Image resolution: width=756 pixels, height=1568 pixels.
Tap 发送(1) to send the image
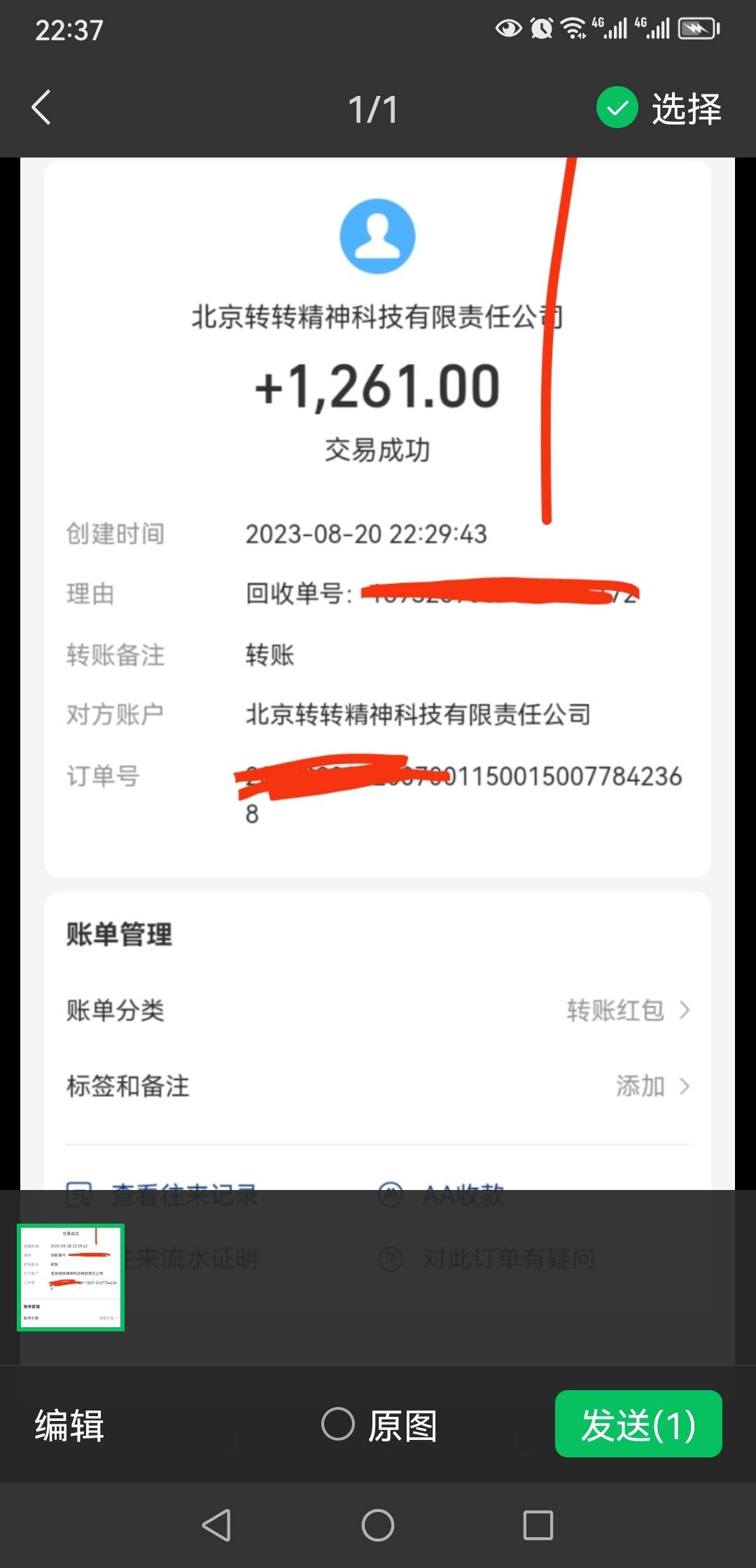click(638, 1424)
